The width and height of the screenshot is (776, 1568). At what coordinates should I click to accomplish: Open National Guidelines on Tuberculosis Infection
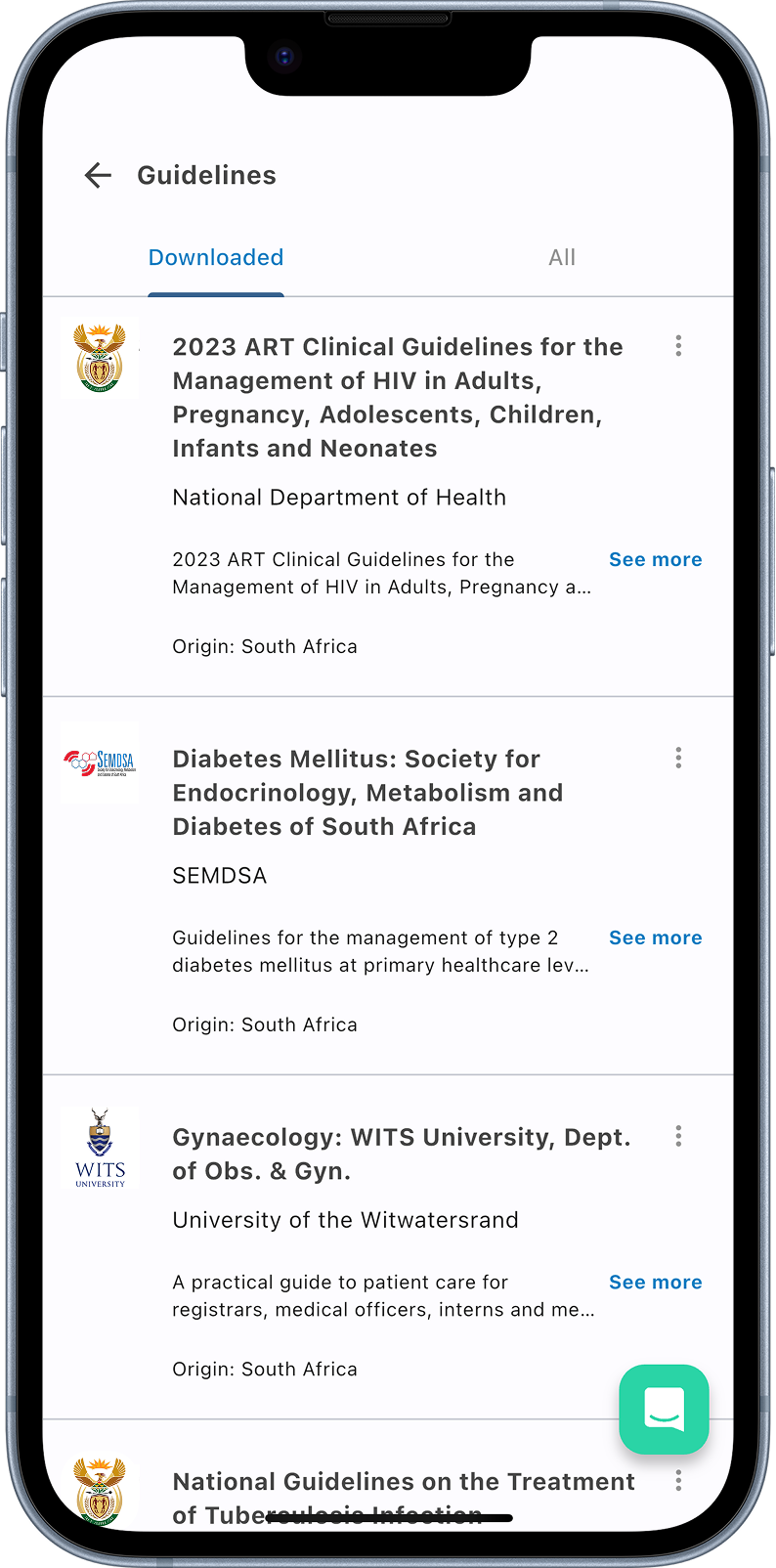tap(403, 1484)
